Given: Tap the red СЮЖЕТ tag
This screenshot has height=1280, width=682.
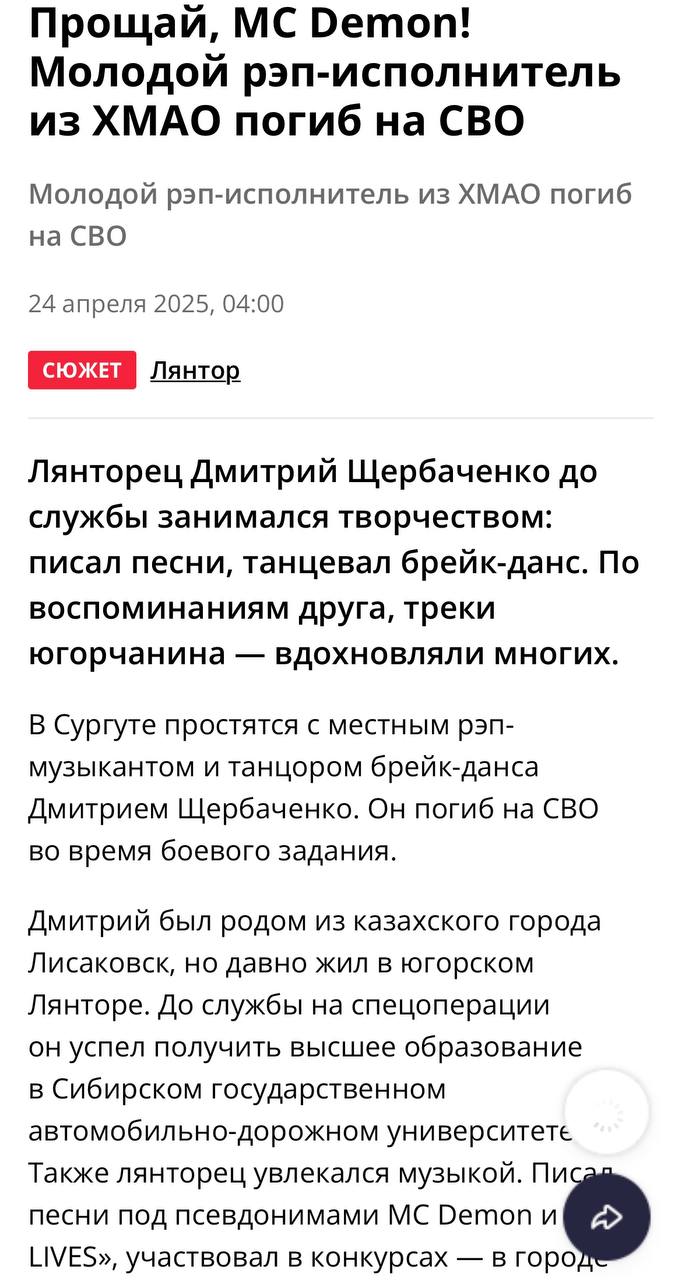Looking at the screenshot, I should 82,371.
